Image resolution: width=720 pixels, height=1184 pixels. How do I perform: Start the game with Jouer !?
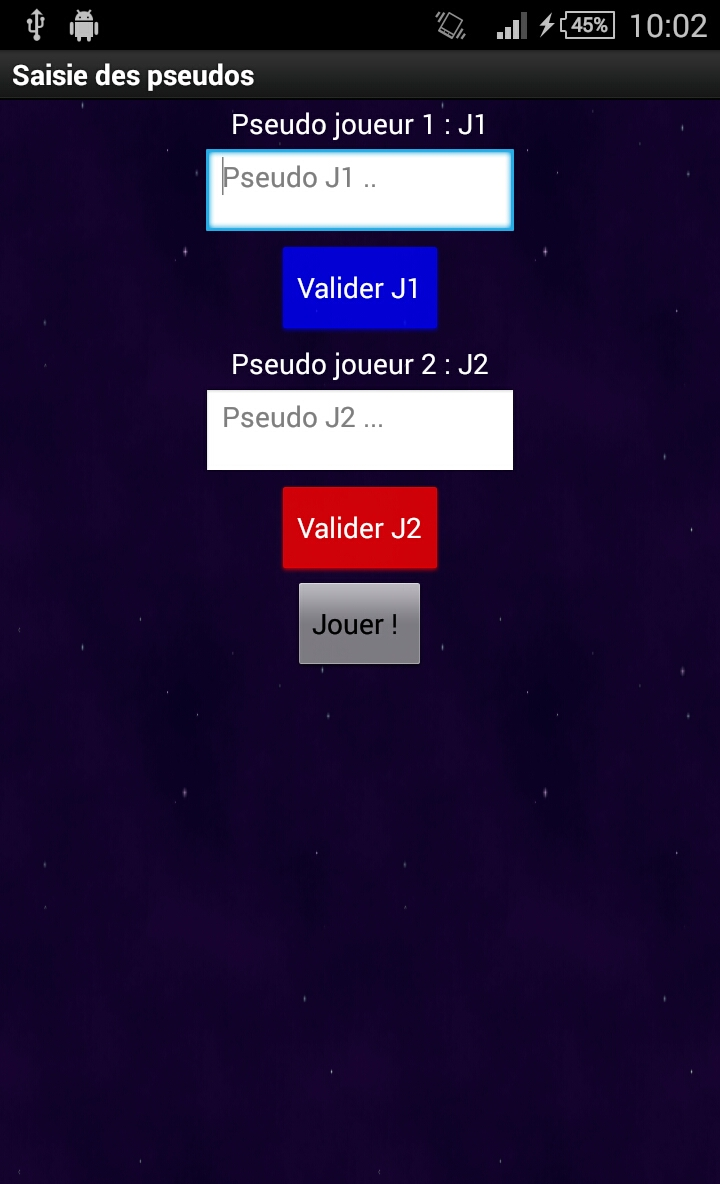(x=359, y=623)
